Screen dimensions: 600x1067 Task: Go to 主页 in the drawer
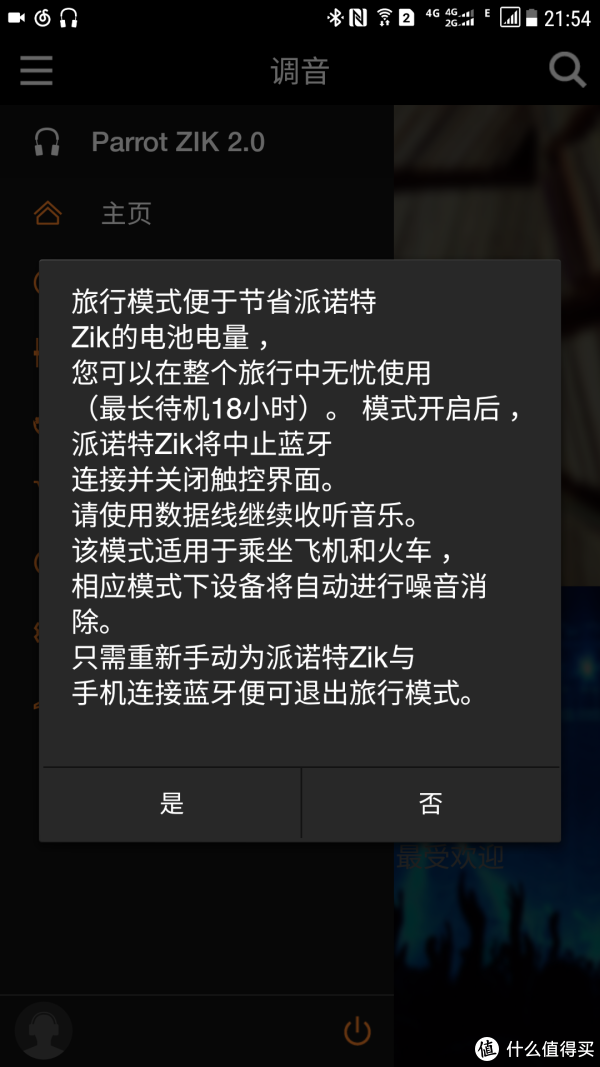tap(125, 213)
